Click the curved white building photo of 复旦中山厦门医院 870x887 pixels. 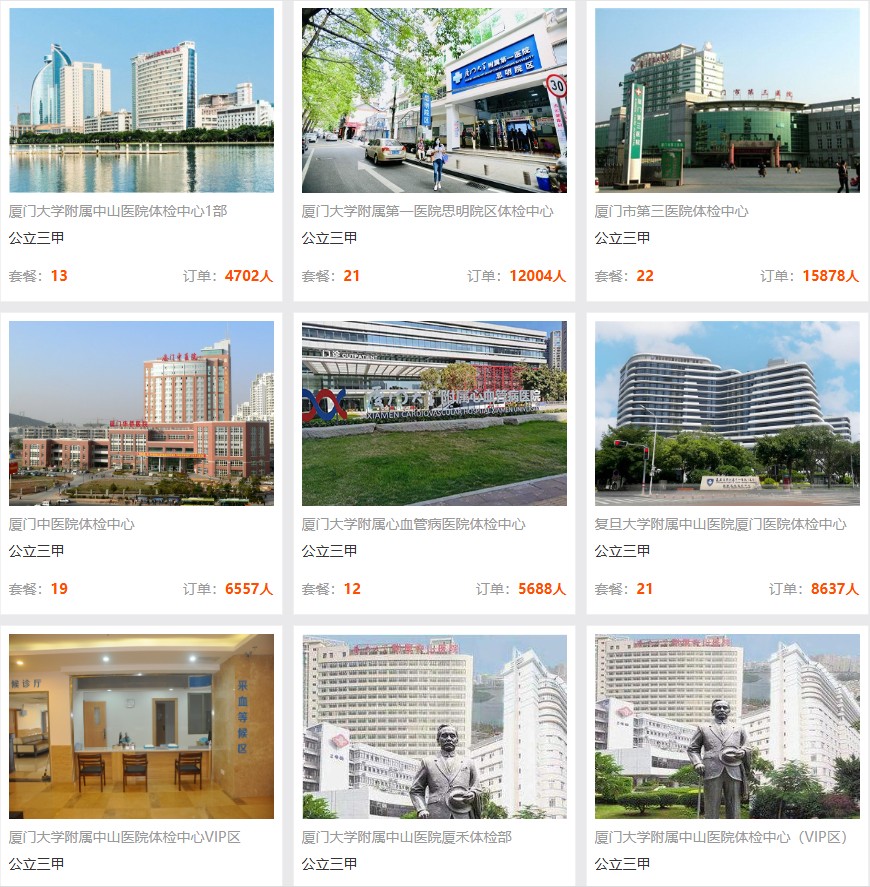point(726,410)
